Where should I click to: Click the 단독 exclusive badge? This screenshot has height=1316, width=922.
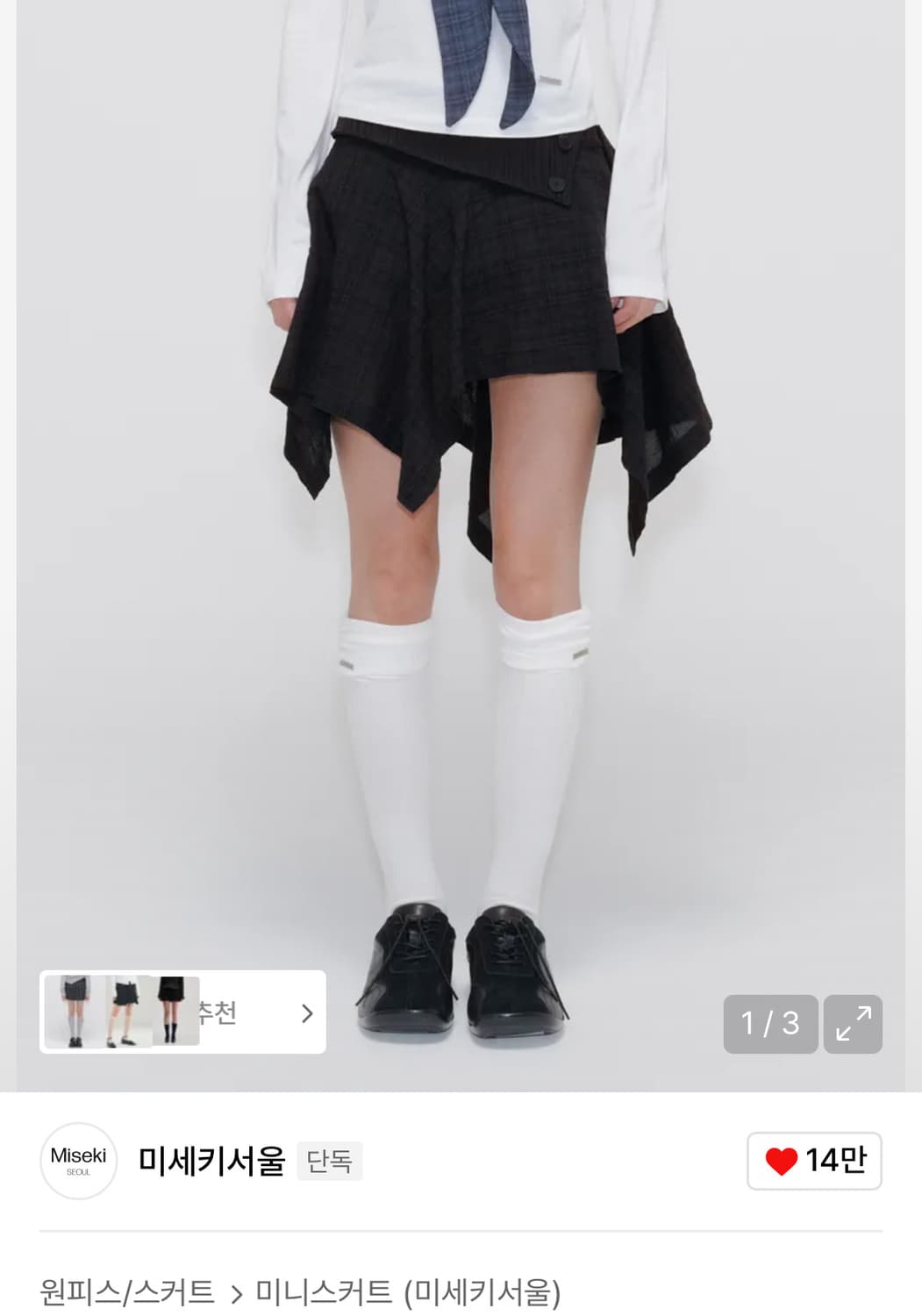tap(330, 1160)
